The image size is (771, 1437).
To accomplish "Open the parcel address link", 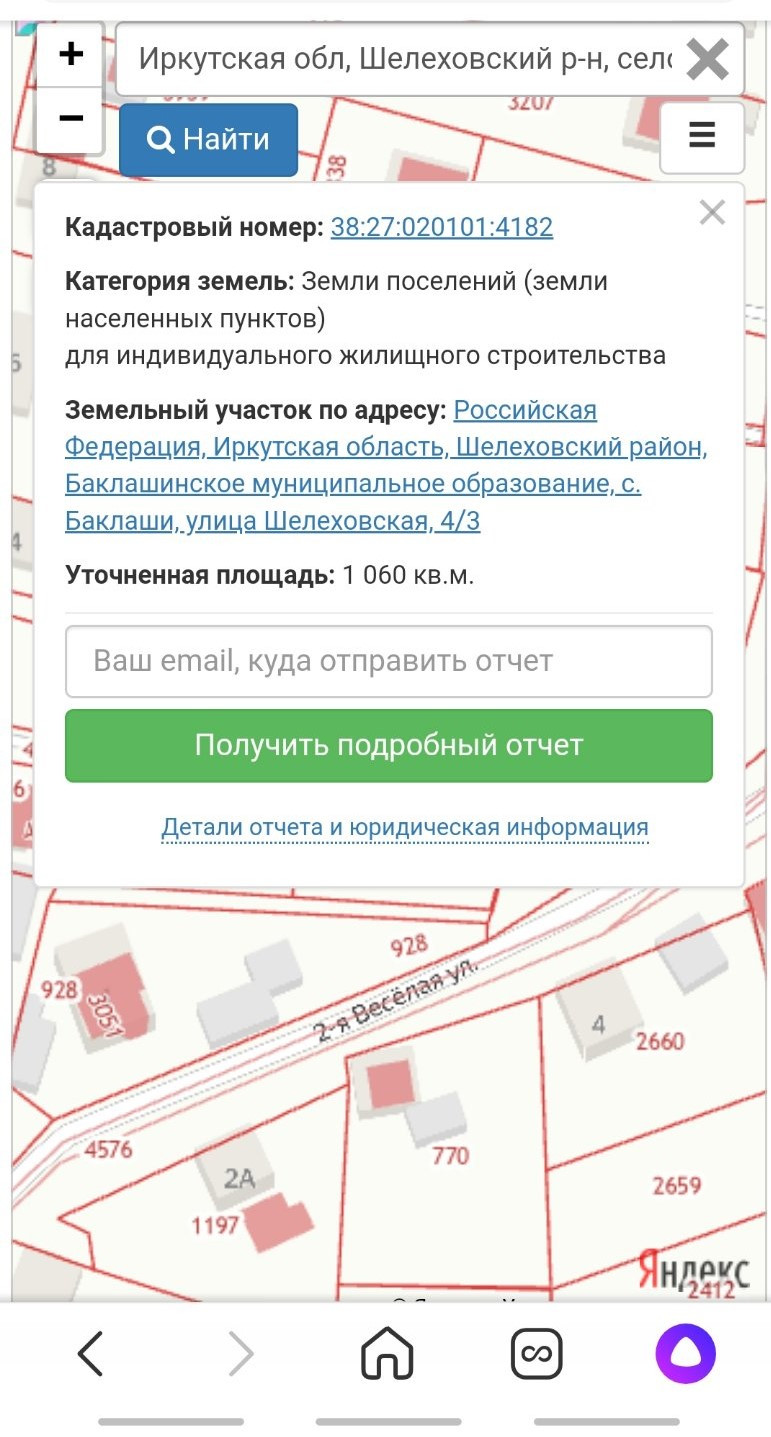I will [x=385, y=466].
